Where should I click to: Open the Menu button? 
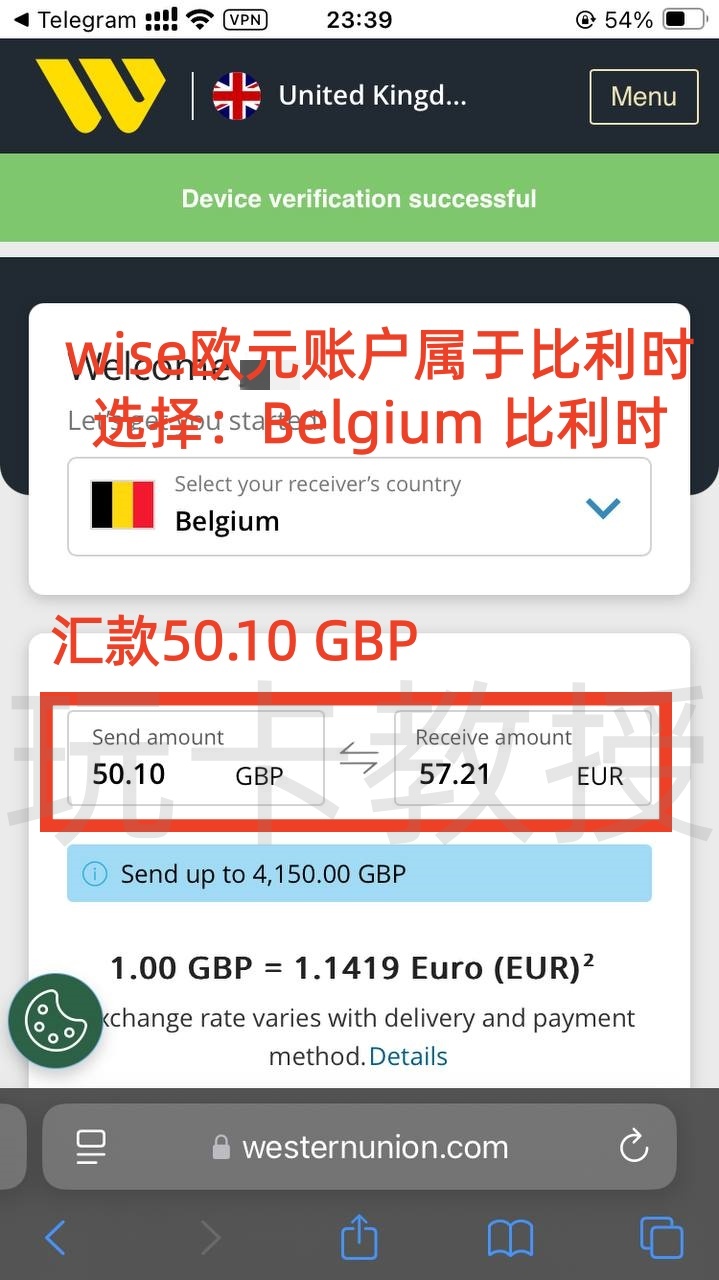pos(643,97)
